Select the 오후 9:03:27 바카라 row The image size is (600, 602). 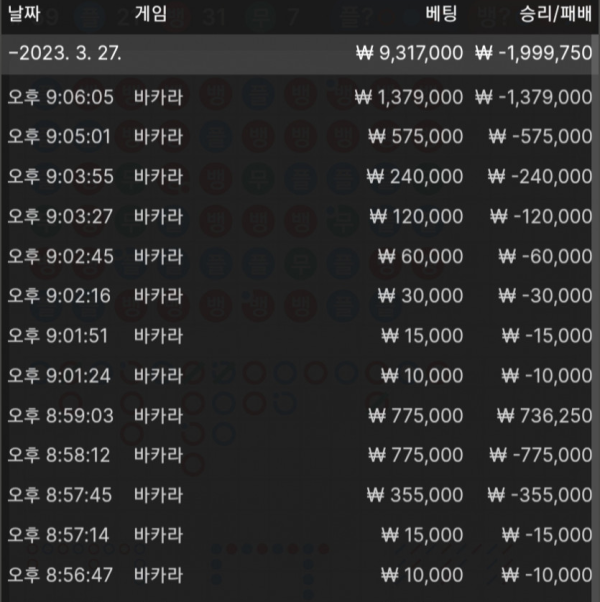tap(300, 216)
